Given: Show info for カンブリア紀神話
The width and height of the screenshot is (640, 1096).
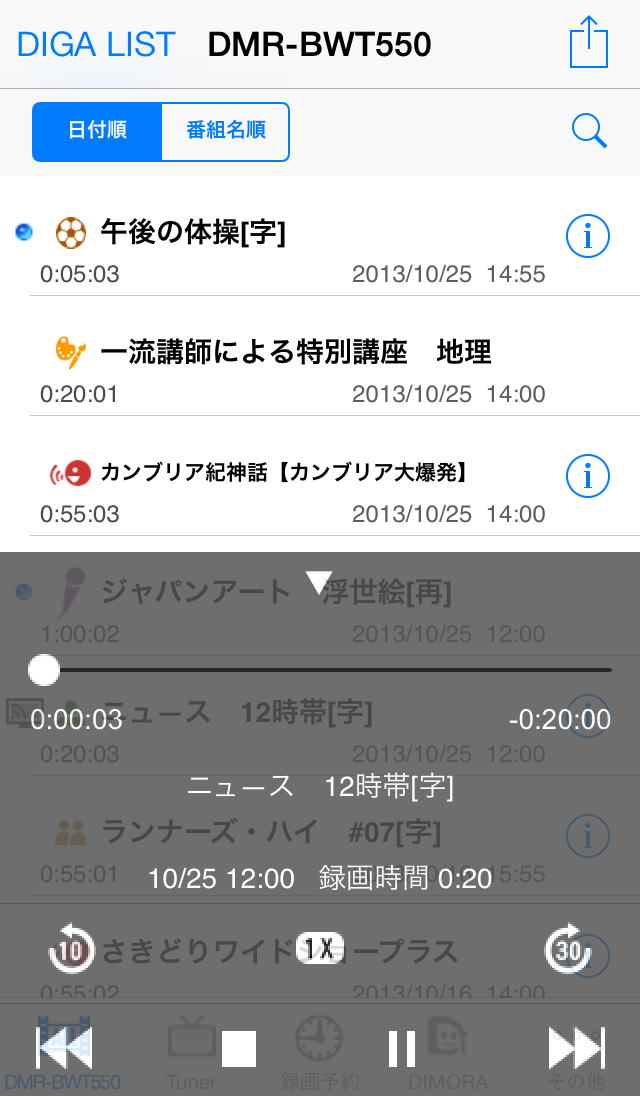Looking at the screenshot, I should click(x=588, y=476).
